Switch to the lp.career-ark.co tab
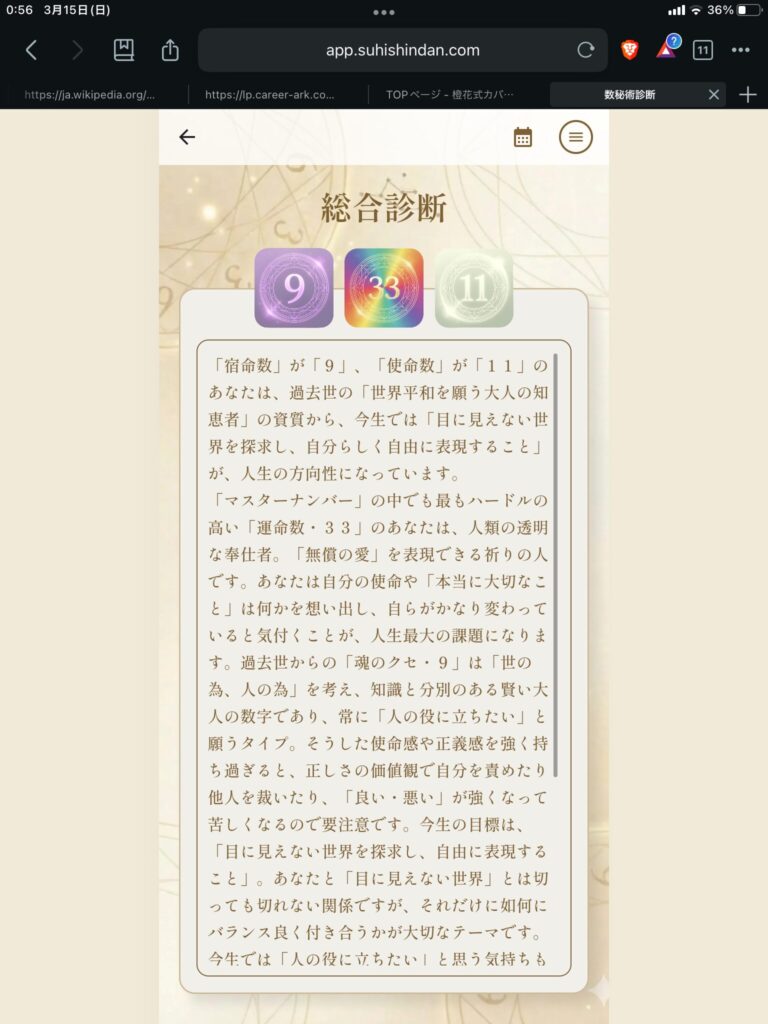768x1024 pixels. coord(270,95)
